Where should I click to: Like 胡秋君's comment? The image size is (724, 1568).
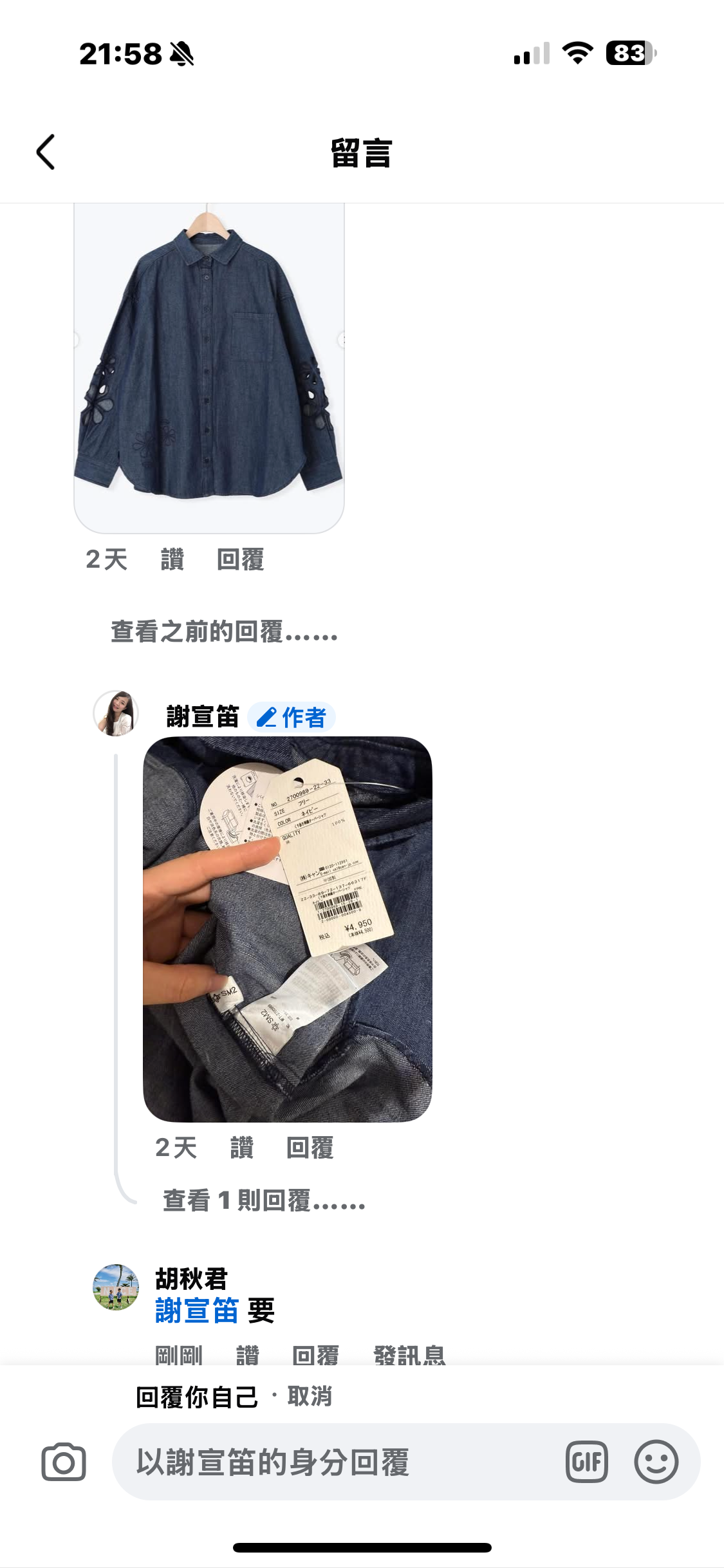click(247, 1355)
